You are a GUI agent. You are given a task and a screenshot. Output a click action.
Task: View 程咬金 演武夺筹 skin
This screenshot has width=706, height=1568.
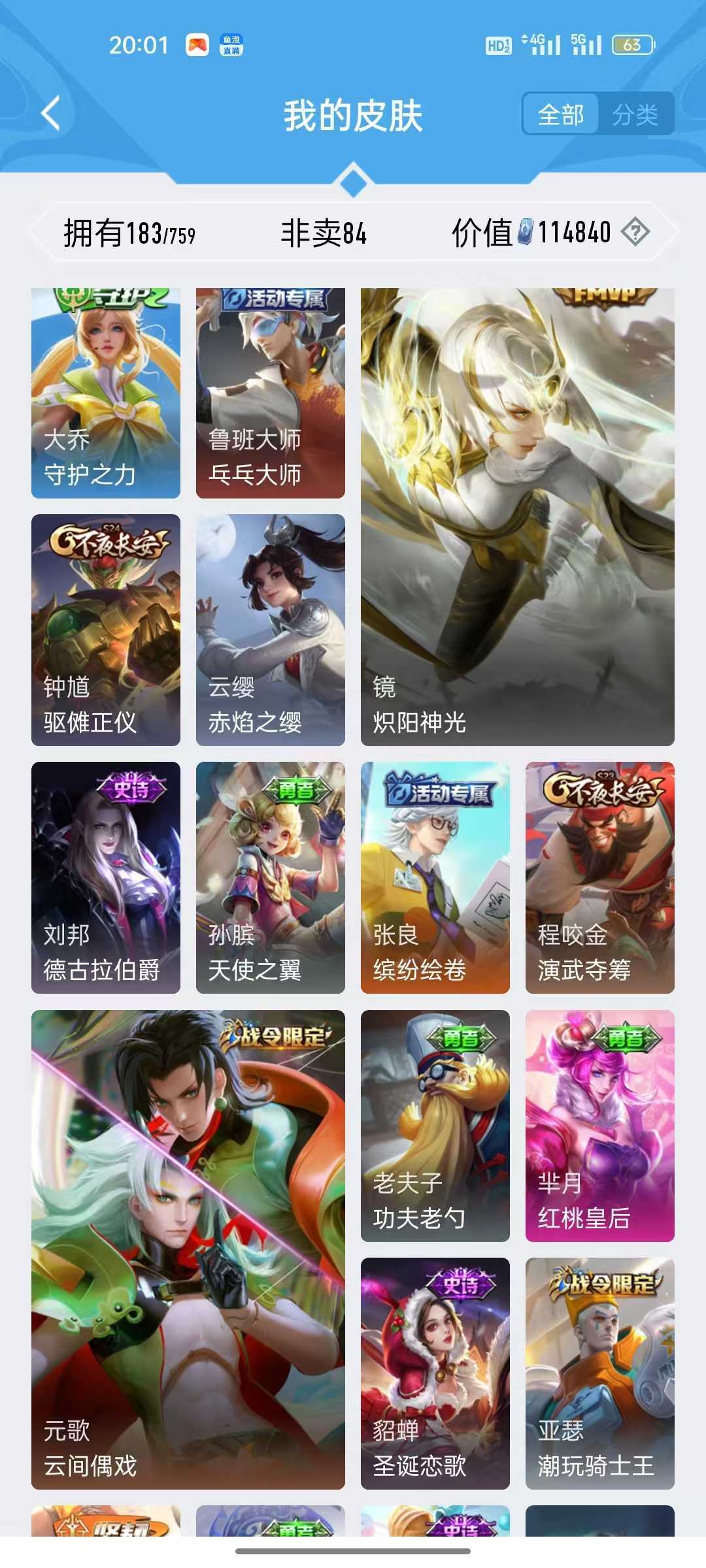click(x=600, y=877)
